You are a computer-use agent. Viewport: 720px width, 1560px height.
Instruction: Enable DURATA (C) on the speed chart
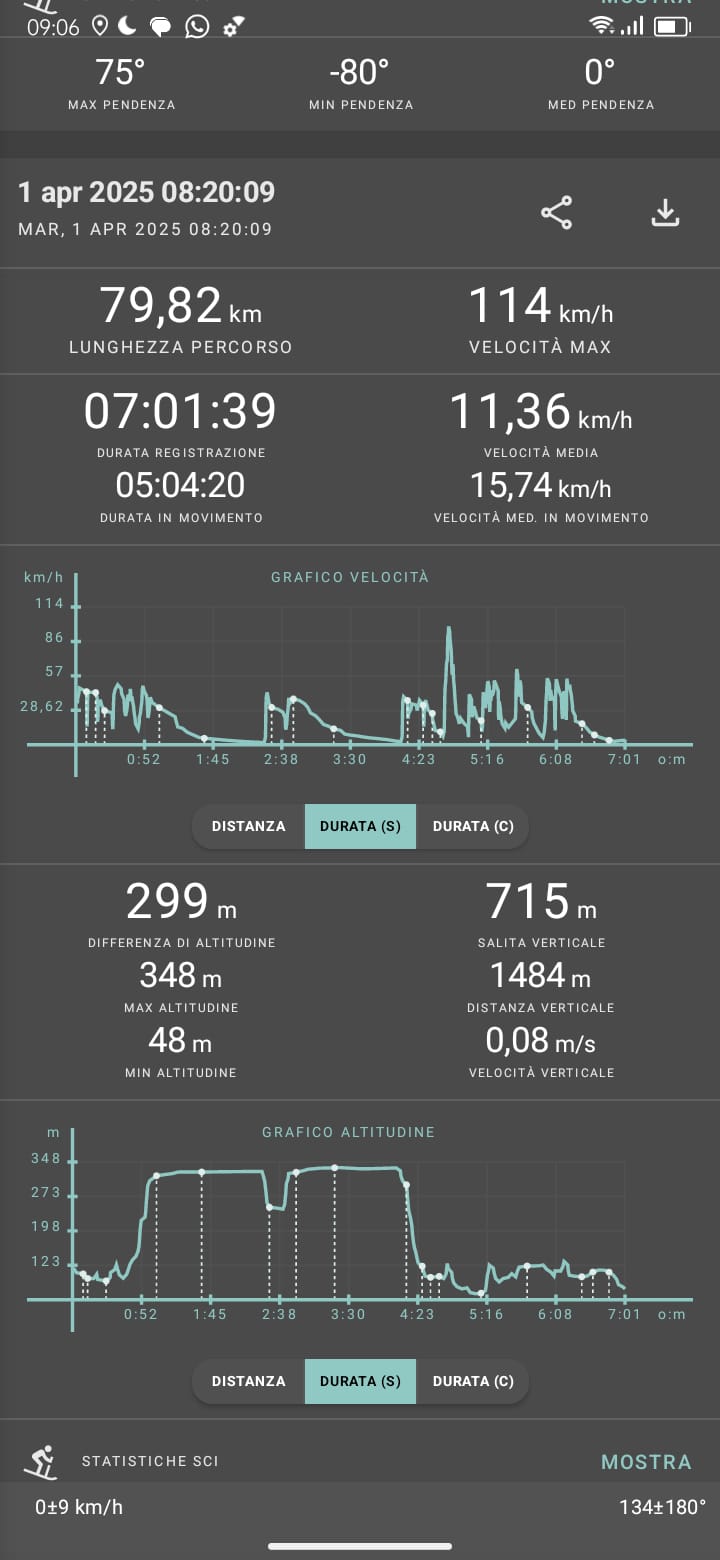pyautogui.click(x=473, y=826)
